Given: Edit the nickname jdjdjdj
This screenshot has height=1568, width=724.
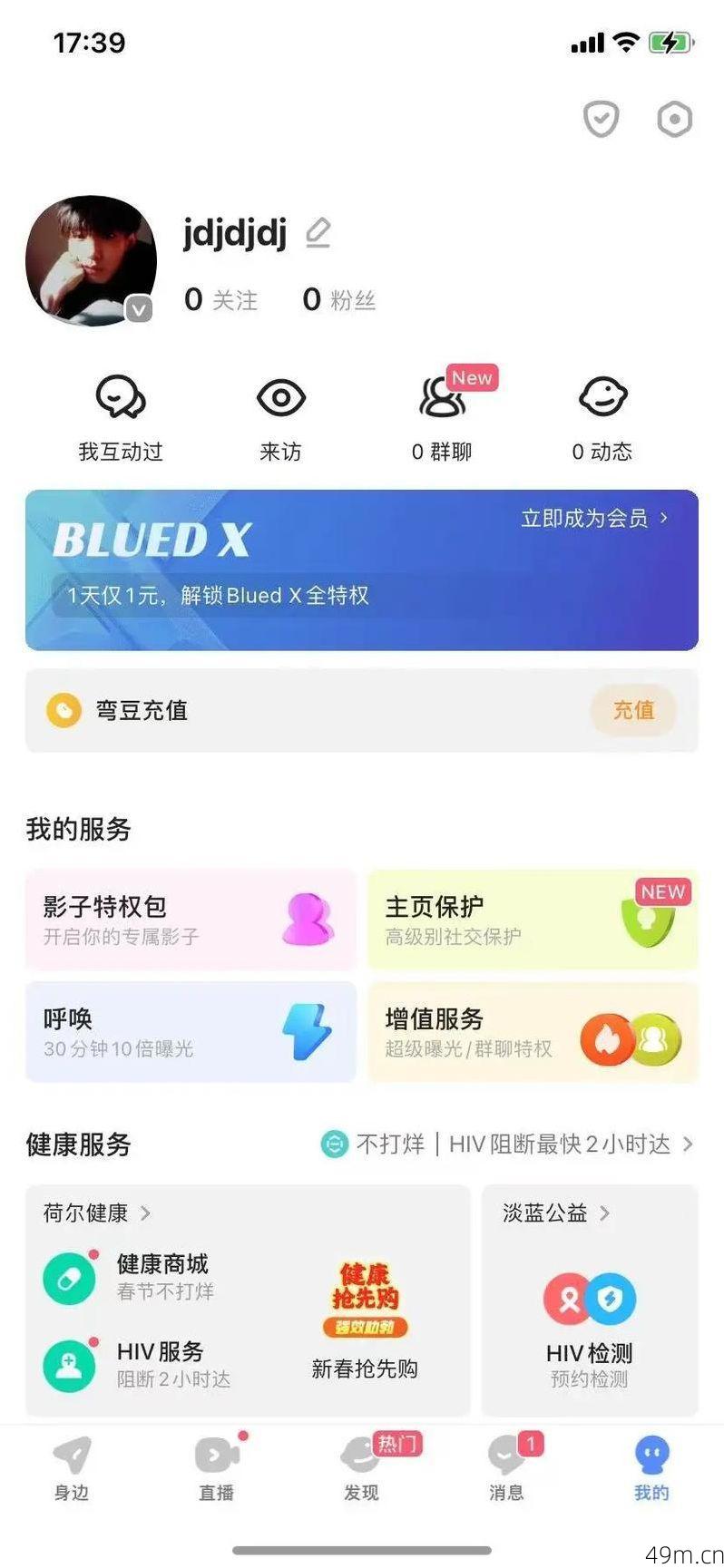Looking at the screenshot, I should pos(318,233).
